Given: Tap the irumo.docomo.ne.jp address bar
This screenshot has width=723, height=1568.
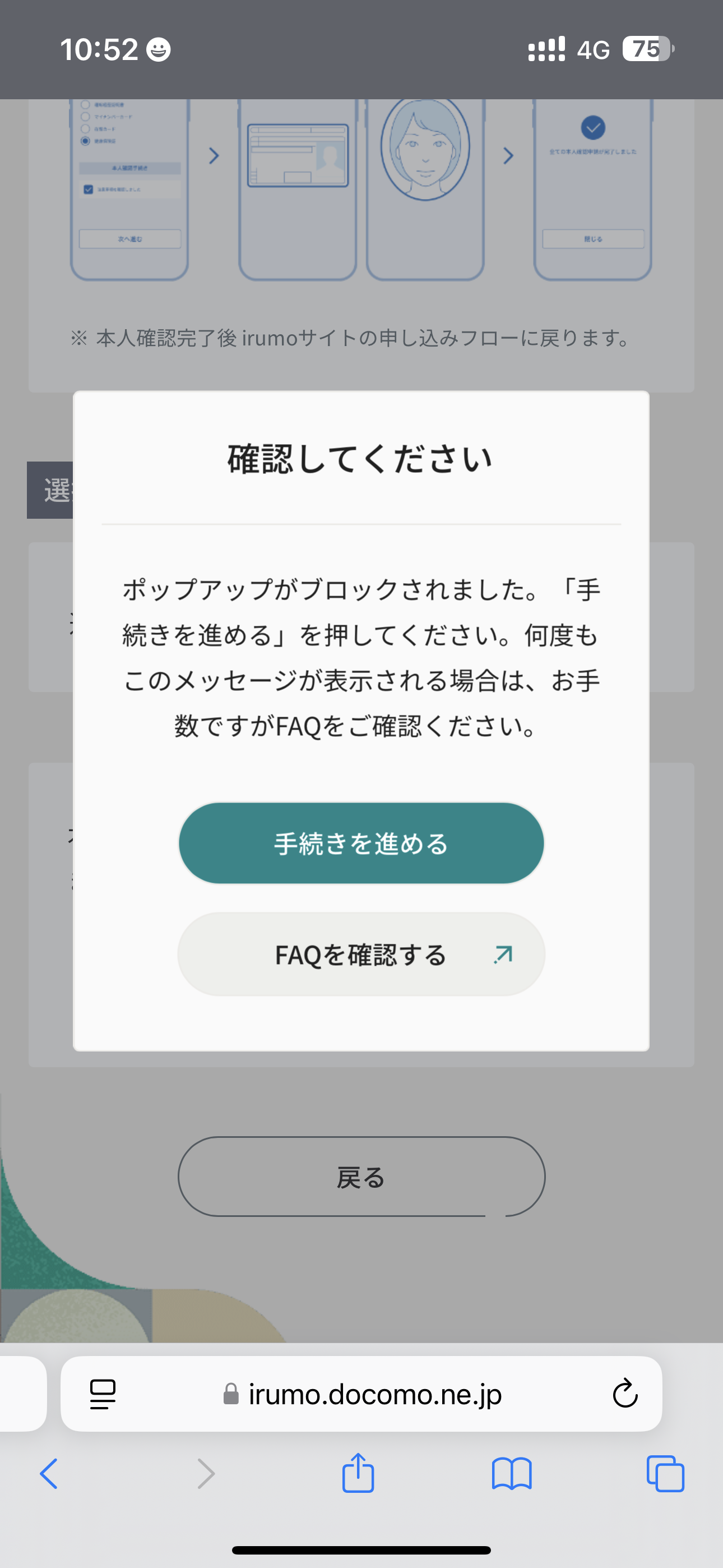Looking at the screenshot, I should 363,1393.
